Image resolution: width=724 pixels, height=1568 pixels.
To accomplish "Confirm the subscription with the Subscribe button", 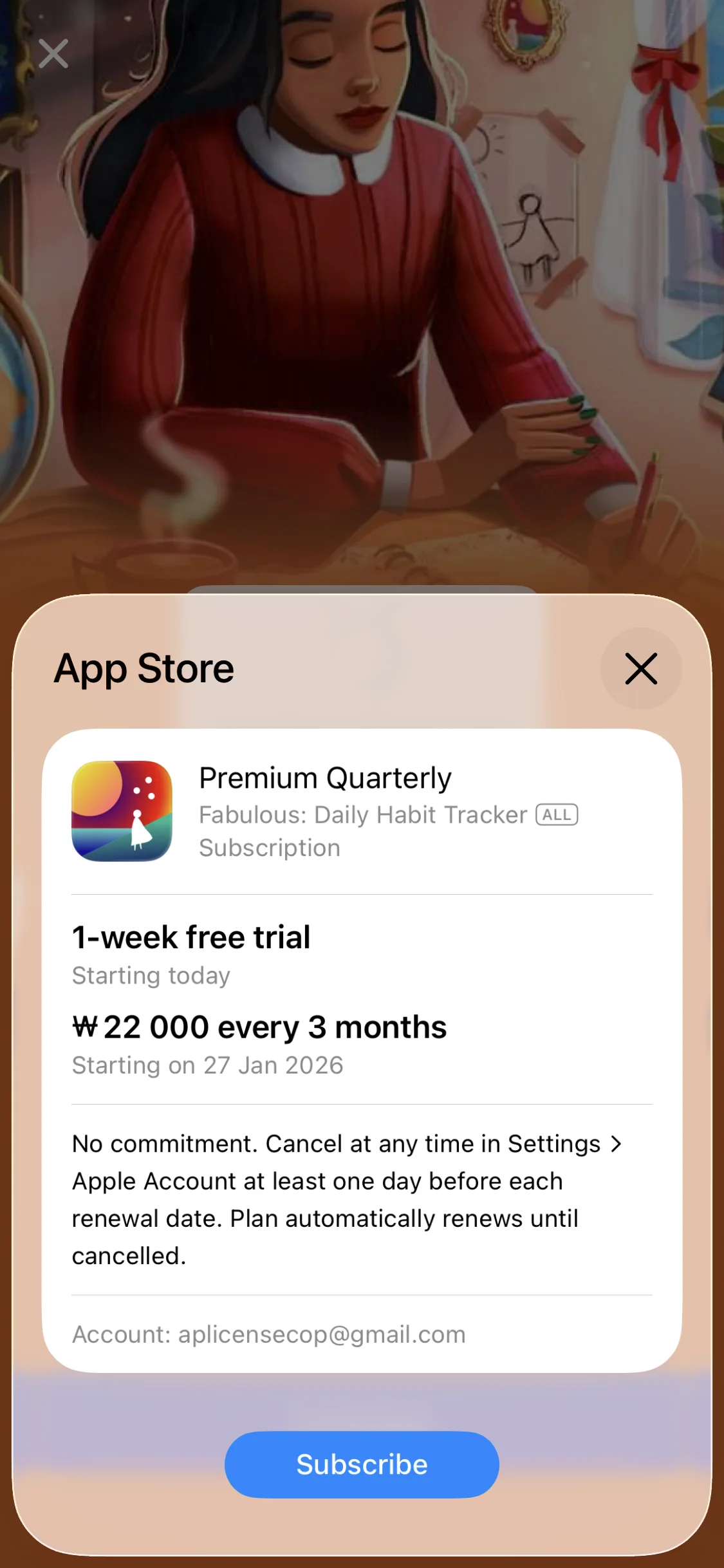I will coord(362,1464).
